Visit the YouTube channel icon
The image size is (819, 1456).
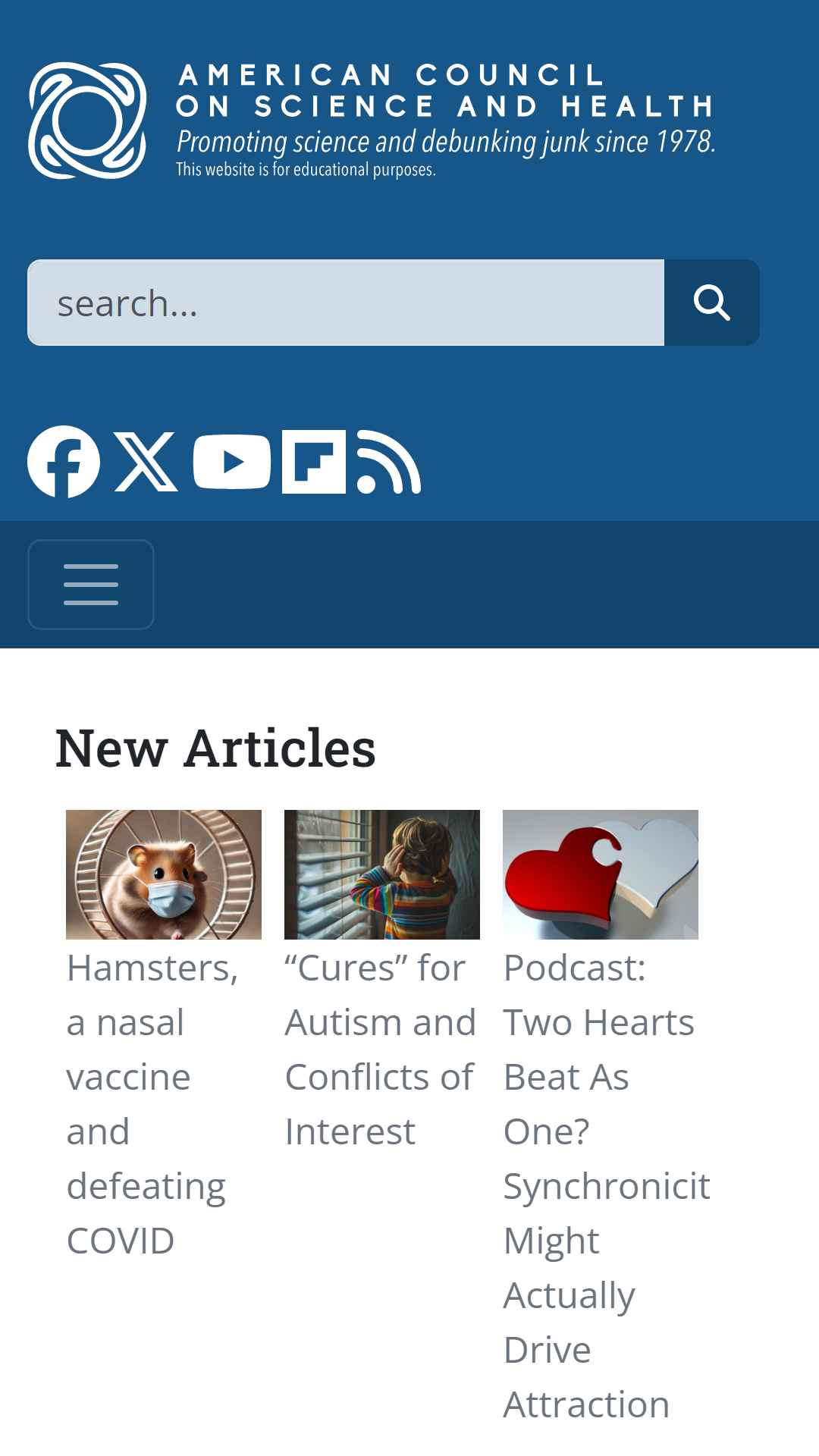pyautogui.click(x=232, y=462)
